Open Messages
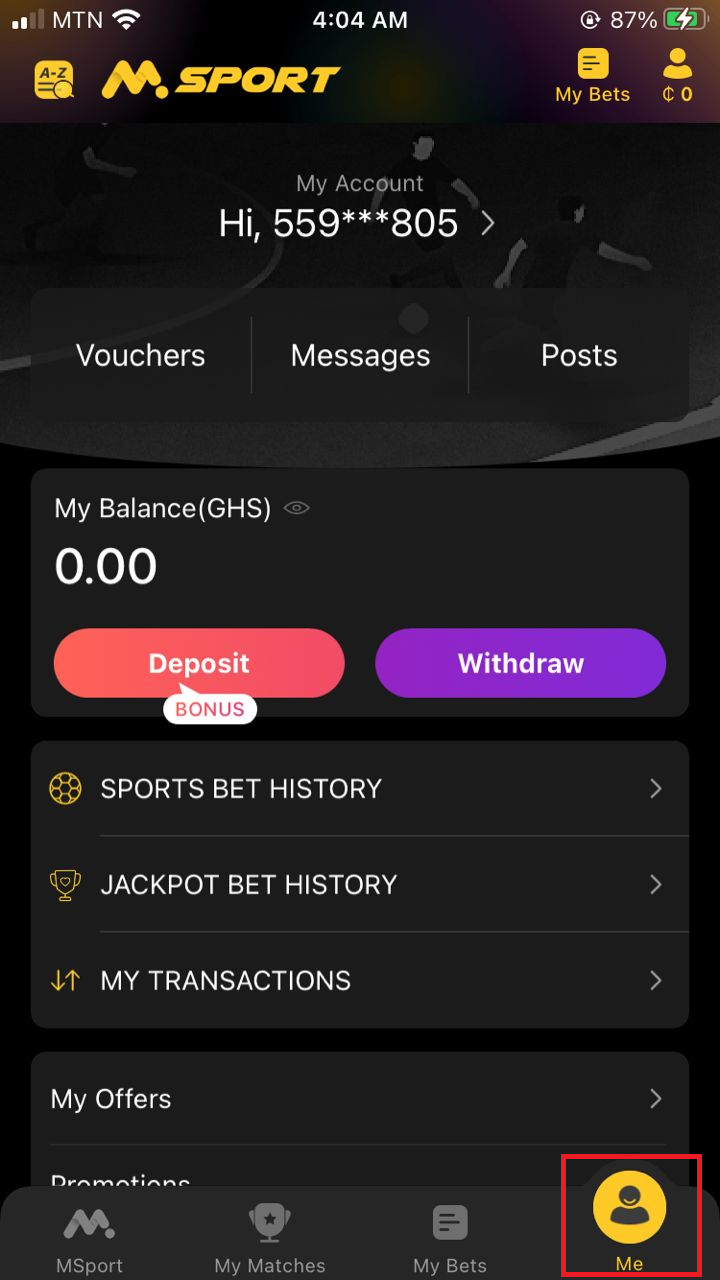The width and height of the screenshot is (720, 1280). 360,355
